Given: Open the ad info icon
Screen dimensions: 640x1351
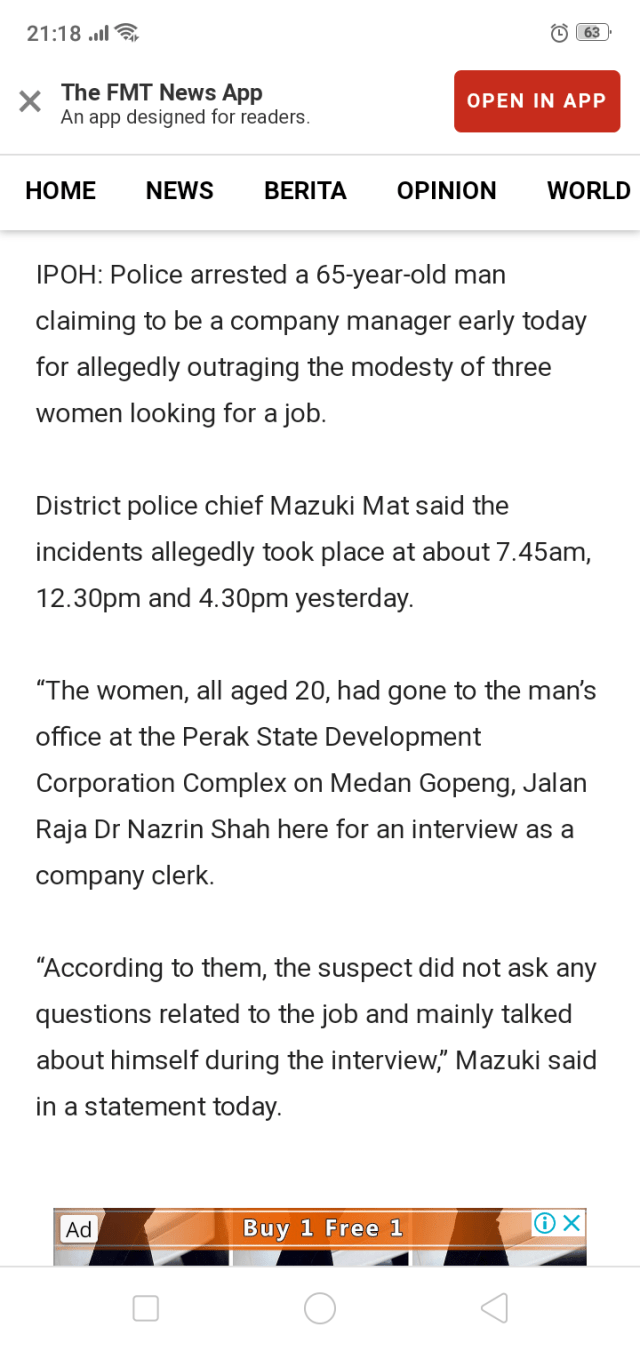Looking at the screenshot, I should point(545,1223).
